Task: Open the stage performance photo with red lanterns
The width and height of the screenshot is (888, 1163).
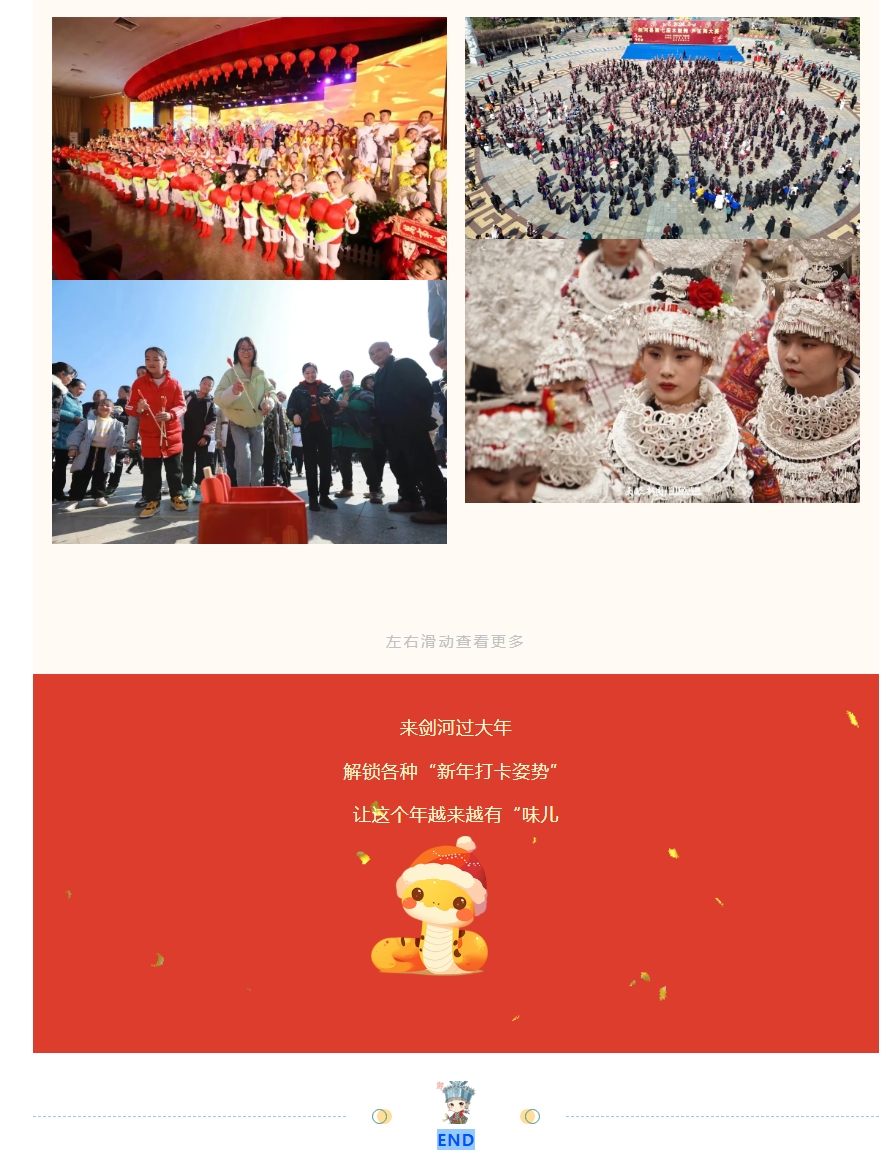Action: (249, 148)
